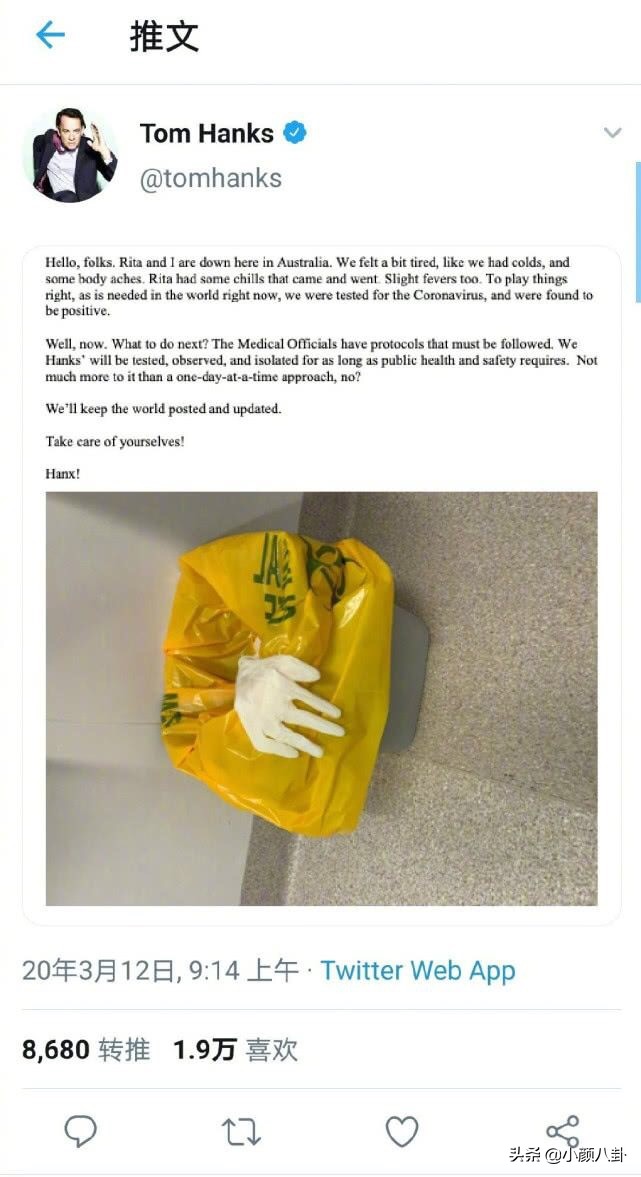Reply to this tweet
Screen dimensions: 641x1177
click(x=80, y=1131)
